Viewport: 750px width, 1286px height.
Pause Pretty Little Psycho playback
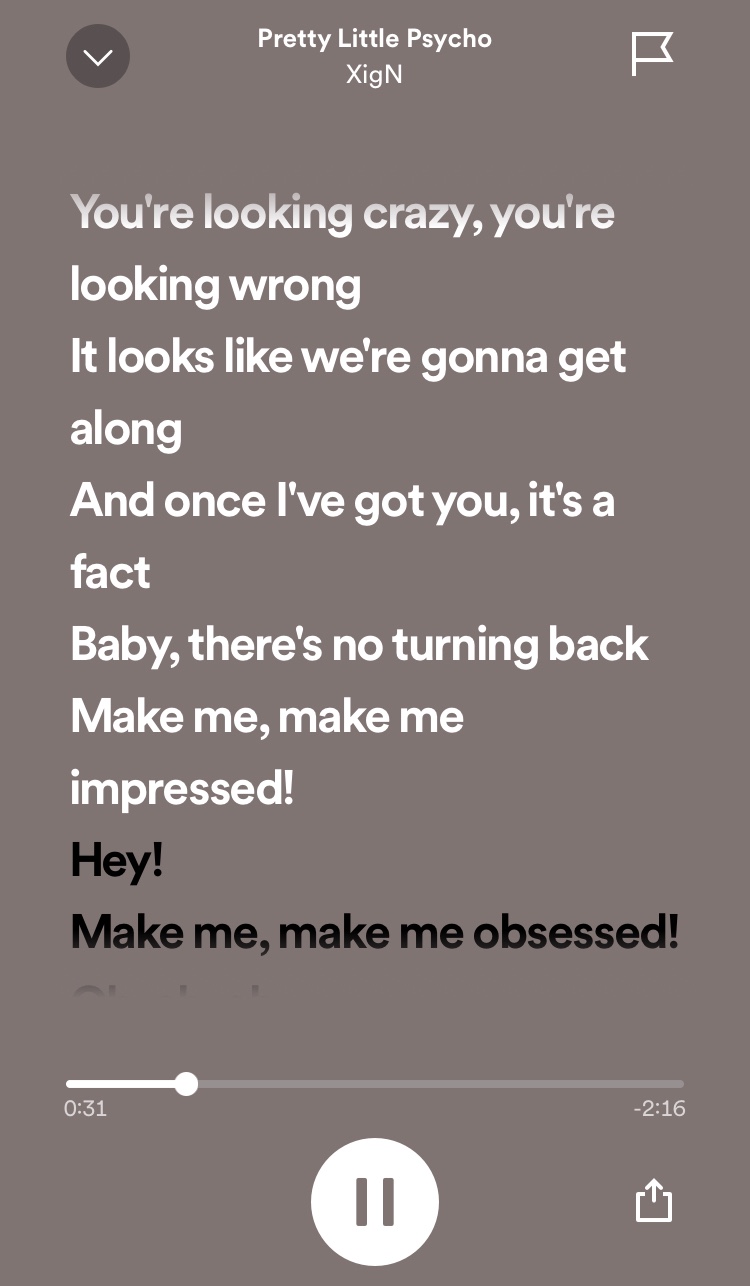coord(375,1201)
